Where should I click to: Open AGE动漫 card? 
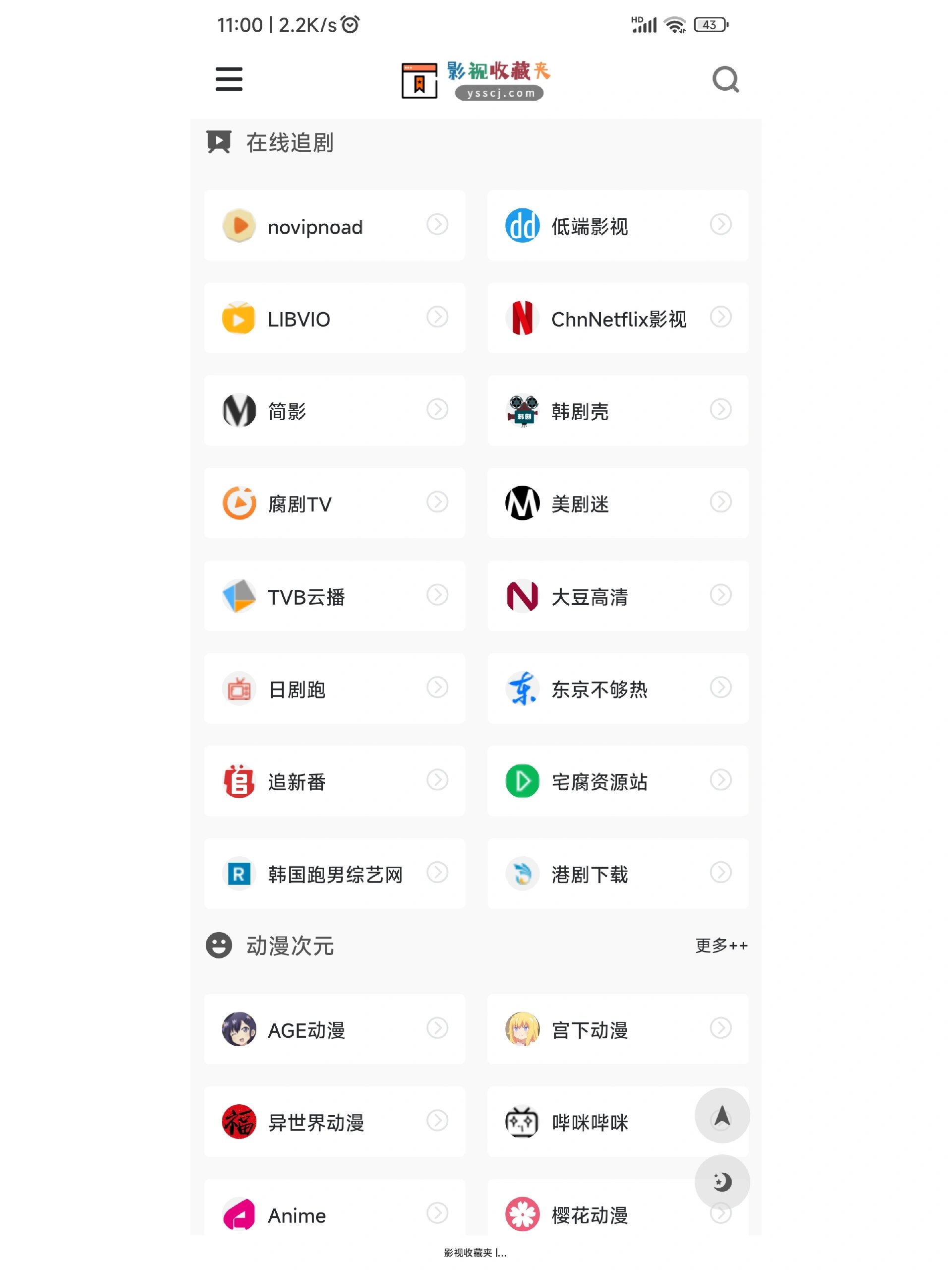(x=334, y=1029)
